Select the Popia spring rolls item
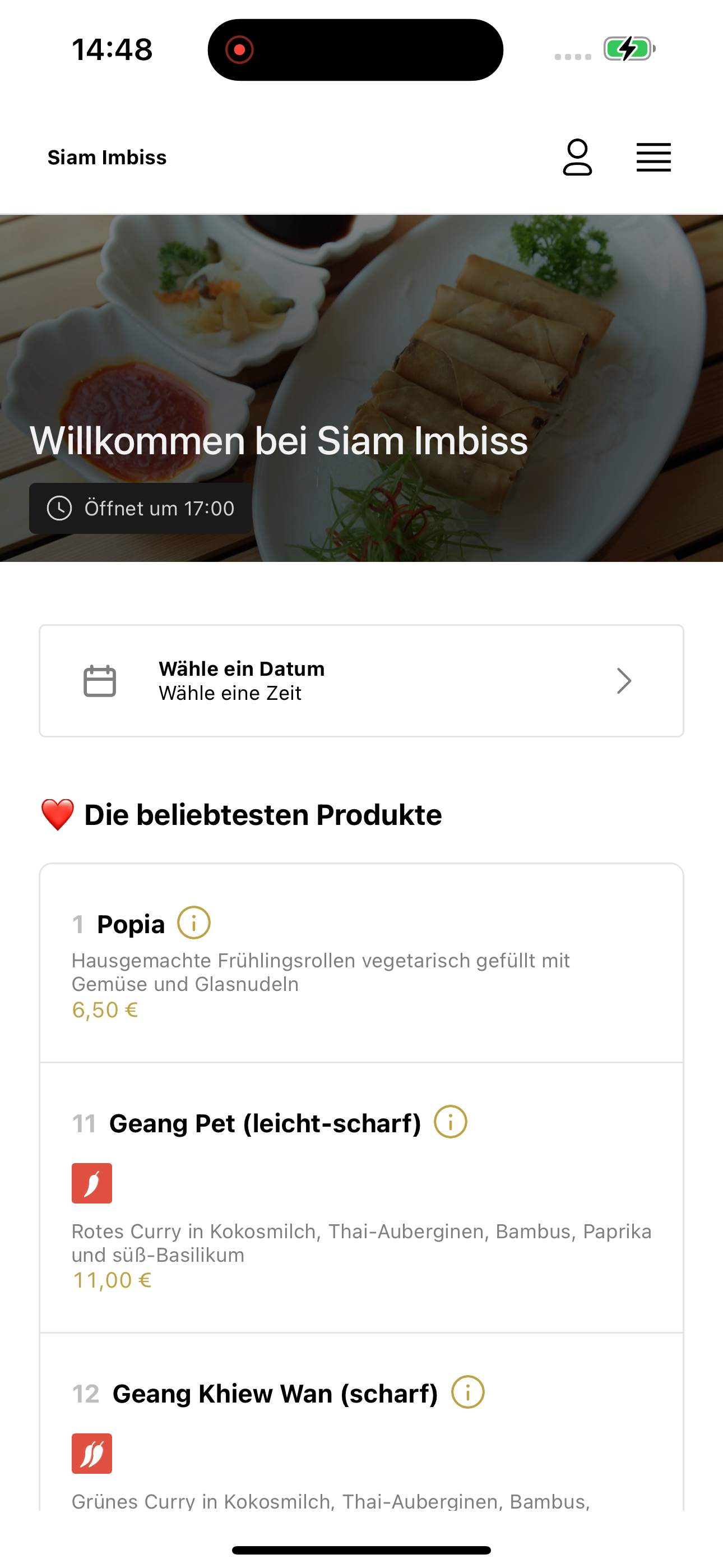Screen dimensions: 723x1568 [x=361, y=963]
